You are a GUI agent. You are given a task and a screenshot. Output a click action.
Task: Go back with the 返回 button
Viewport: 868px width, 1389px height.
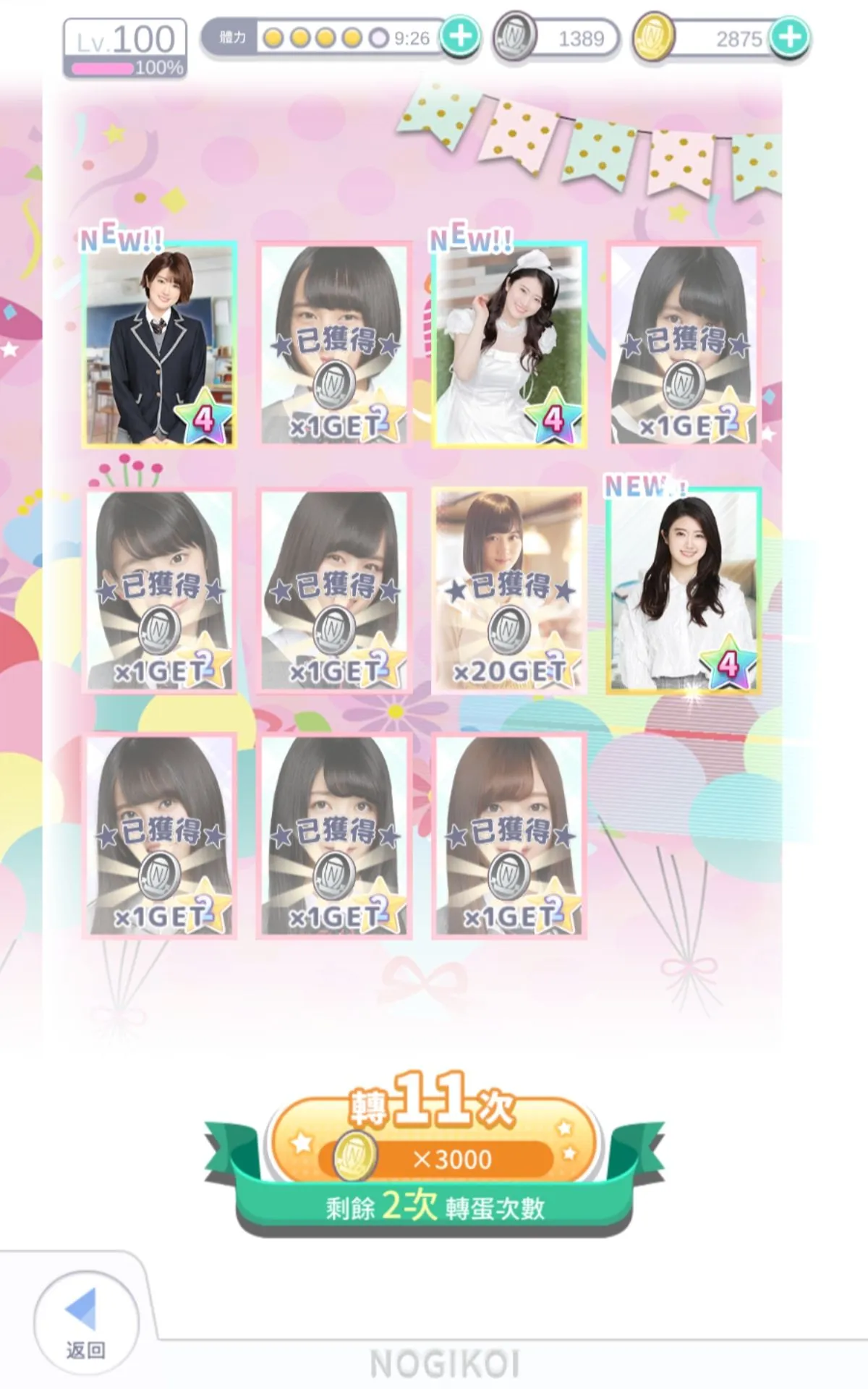[85, 1322]
